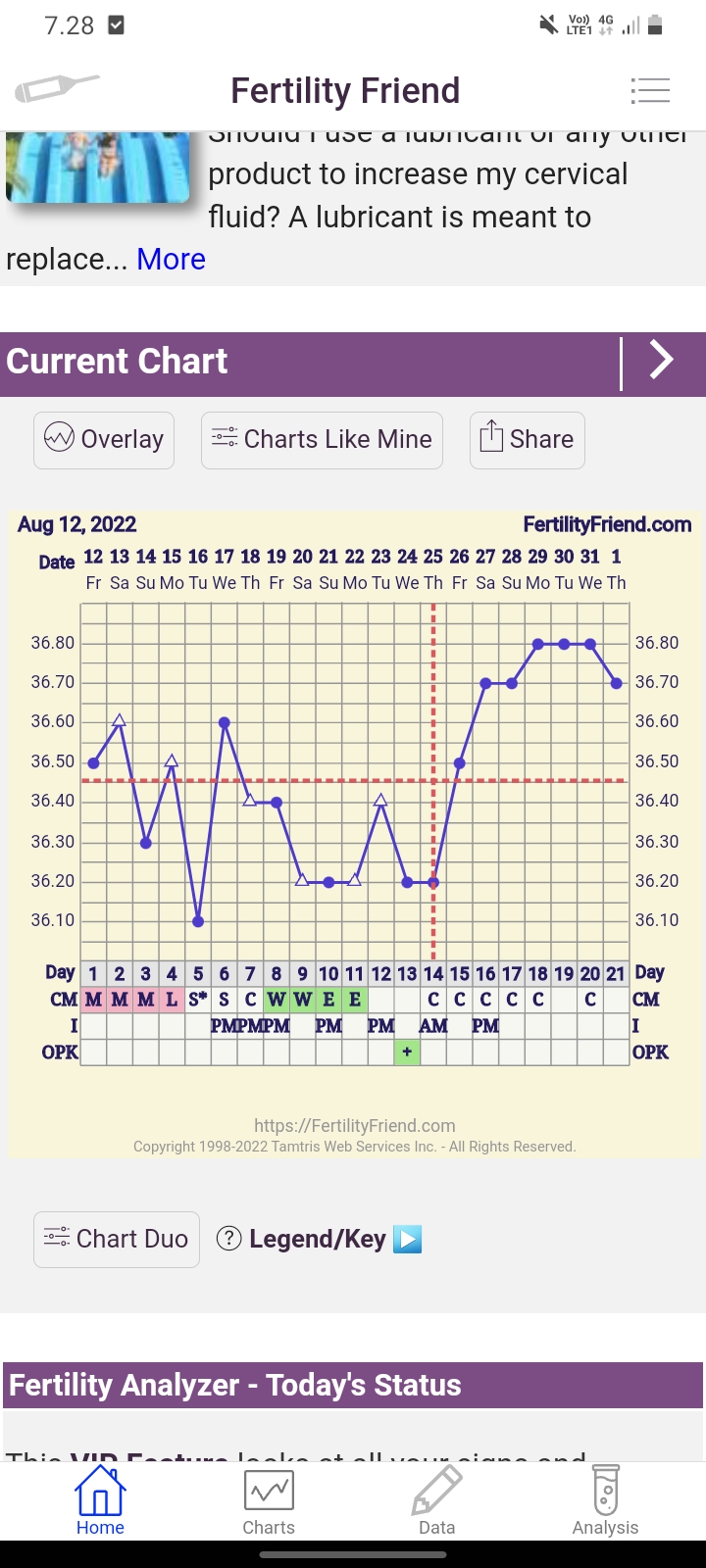
Task: Open the Analysis tab
Action: (x=605, y=1500)
